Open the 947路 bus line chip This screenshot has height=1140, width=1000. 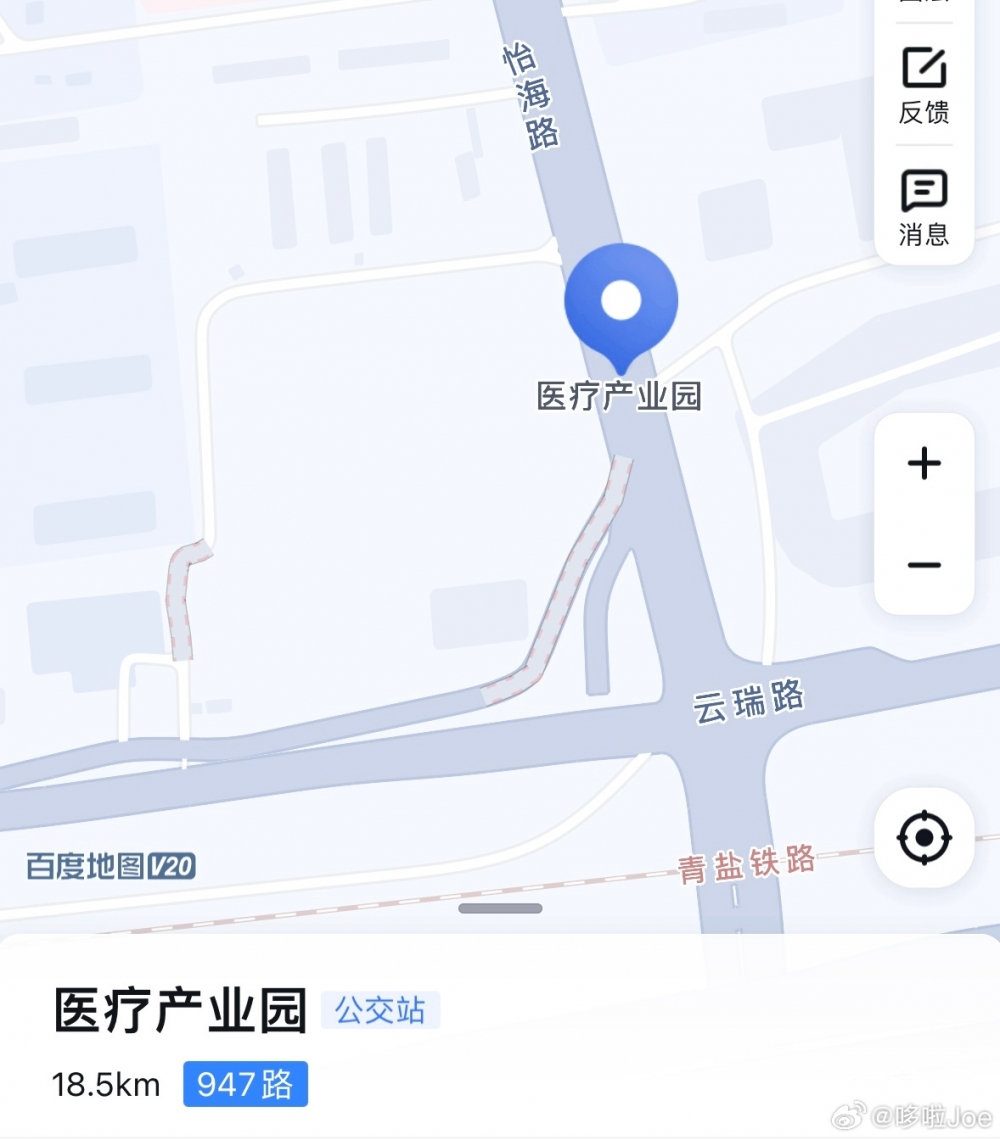[x=245, y=1084]
